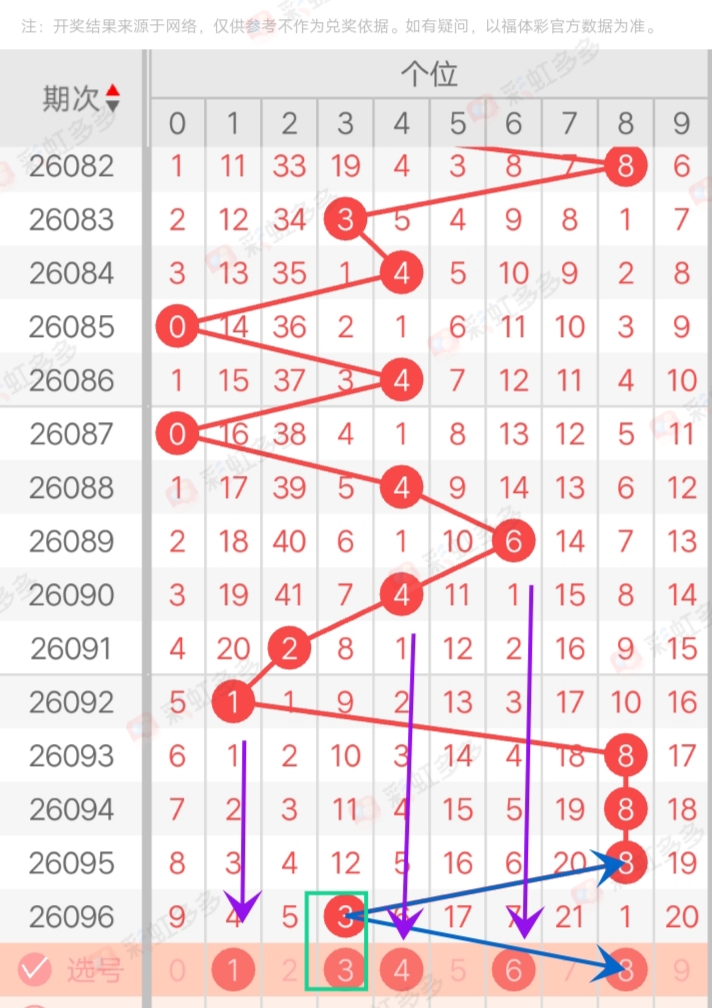Toggle sort order of 期次 column
Screen dimensions: 712x1008
pos(112,98)
